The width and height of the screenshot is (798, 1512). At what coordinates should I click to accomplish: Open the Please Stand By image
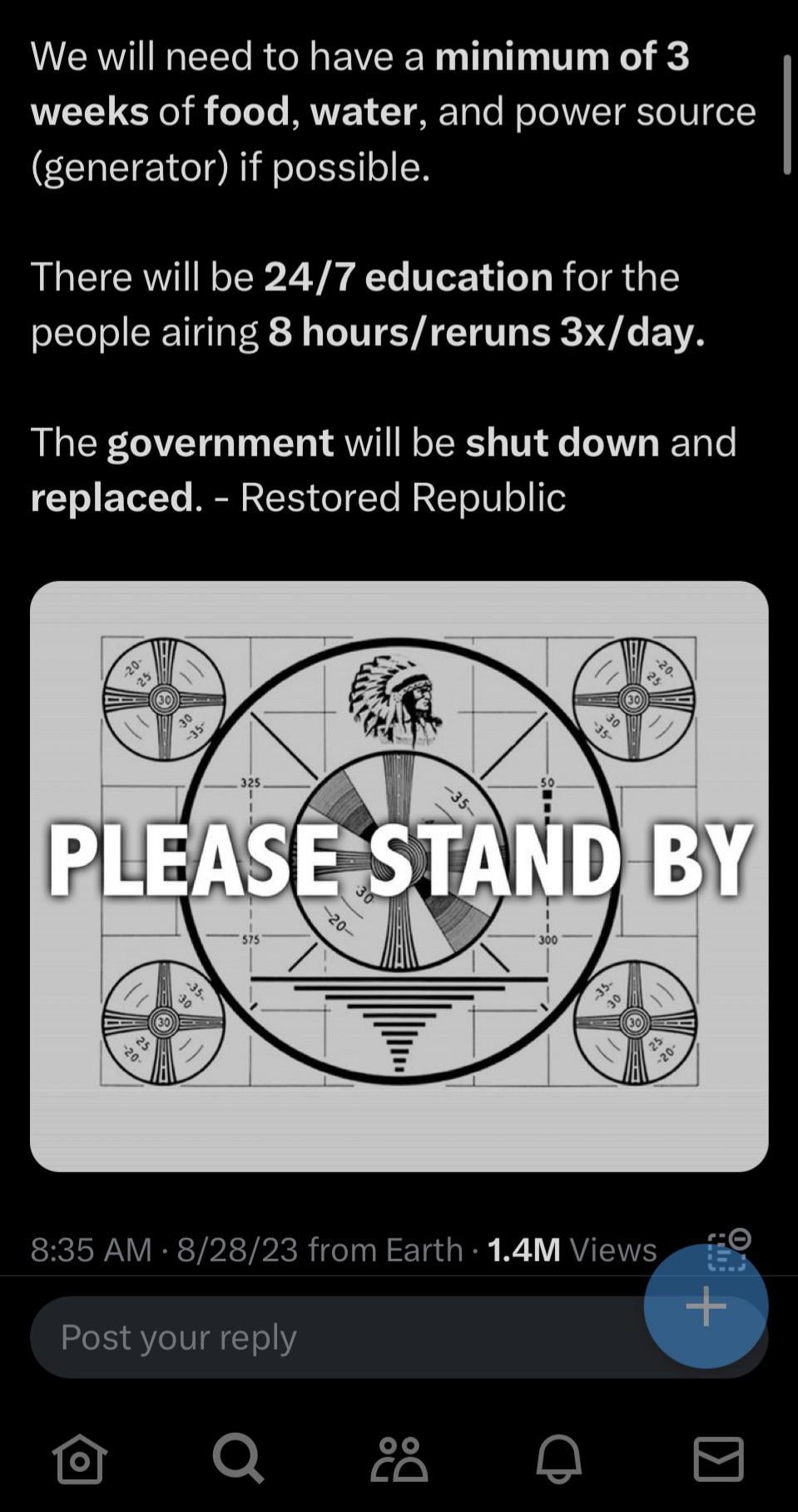coord(399,876)
